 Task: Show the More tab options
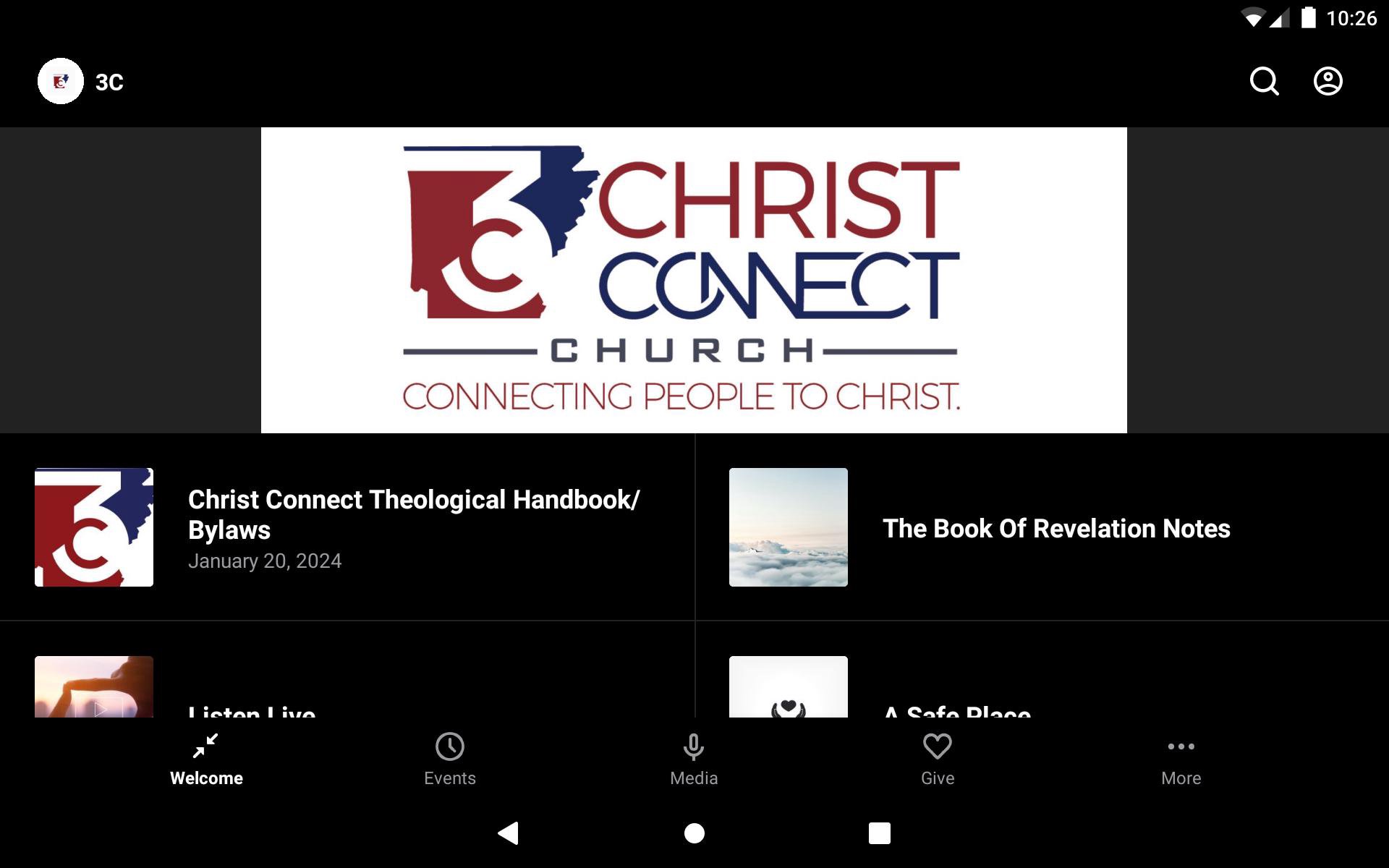point(1181,759)
